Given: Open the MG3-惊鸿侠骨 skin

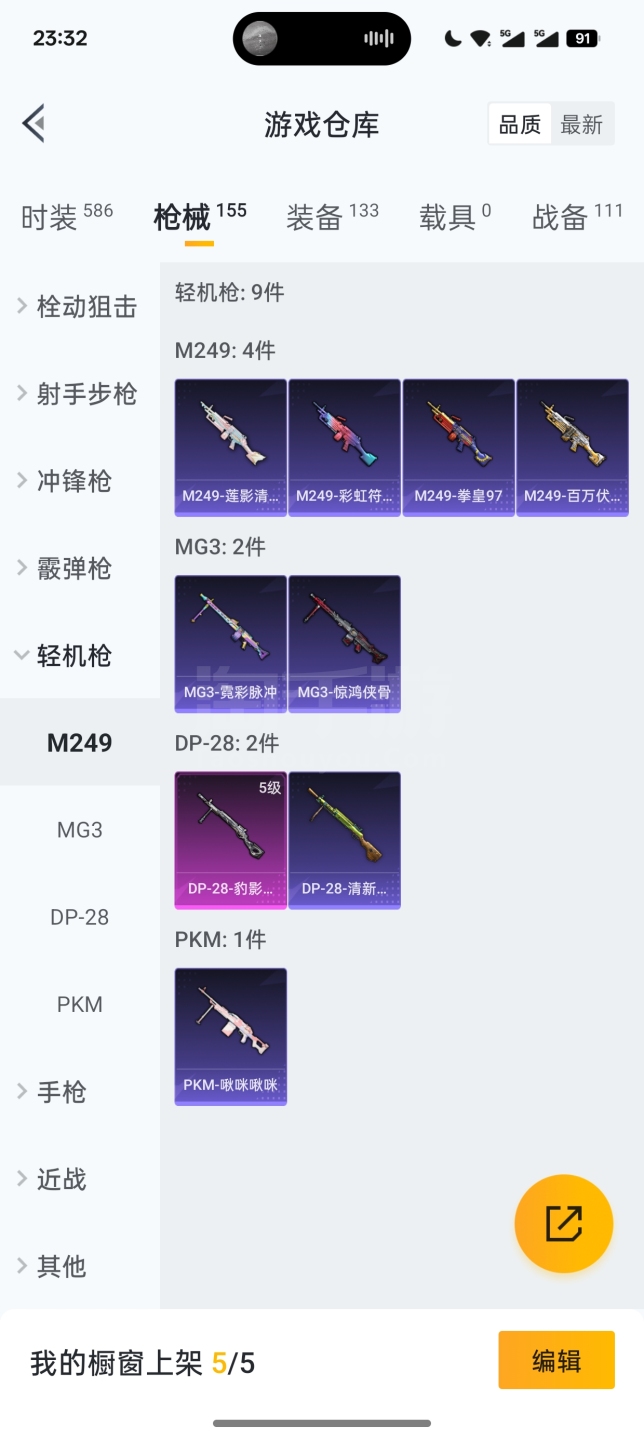Looking at the screenshot, I should click(344, 643).
